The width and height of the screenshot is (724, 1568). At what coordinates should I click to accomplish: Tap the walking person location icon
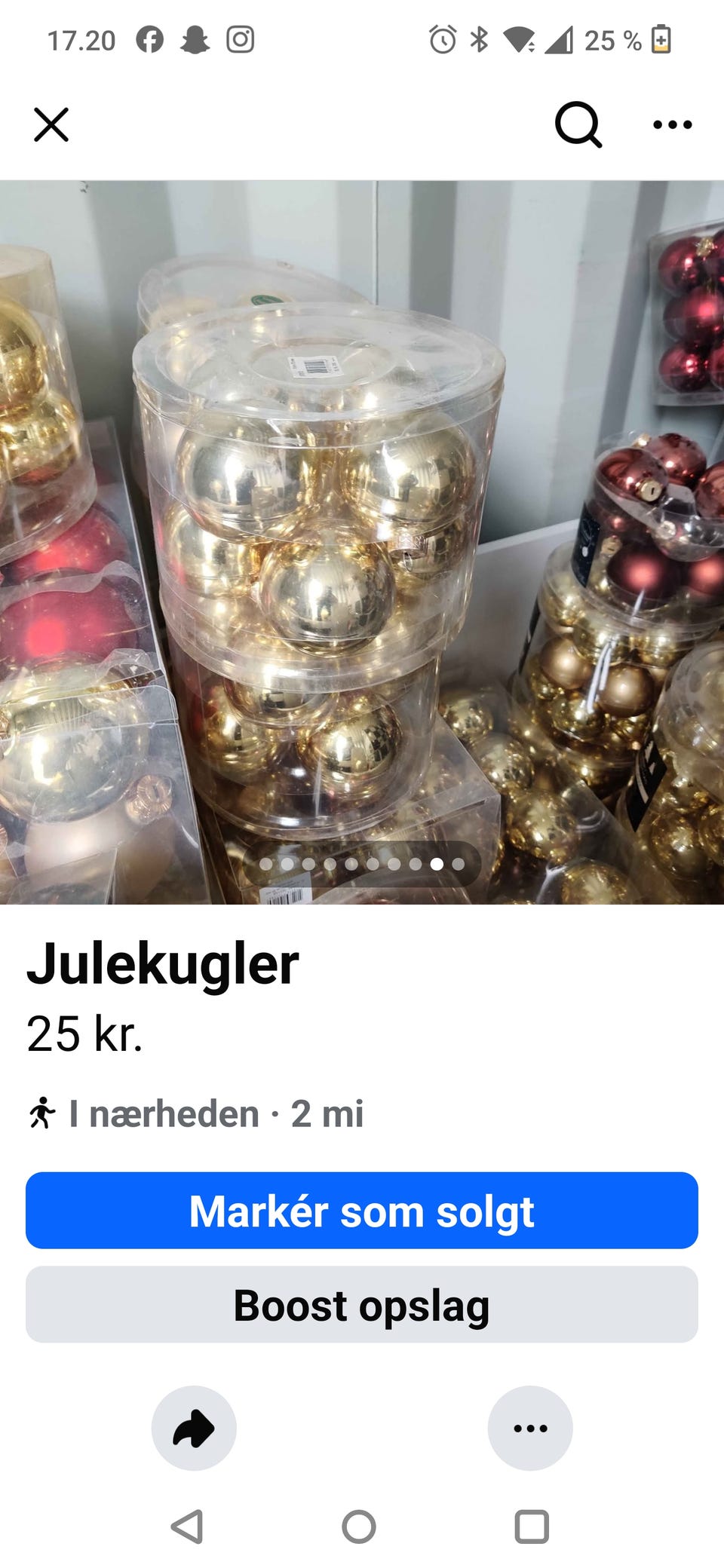pos(44,1114)
